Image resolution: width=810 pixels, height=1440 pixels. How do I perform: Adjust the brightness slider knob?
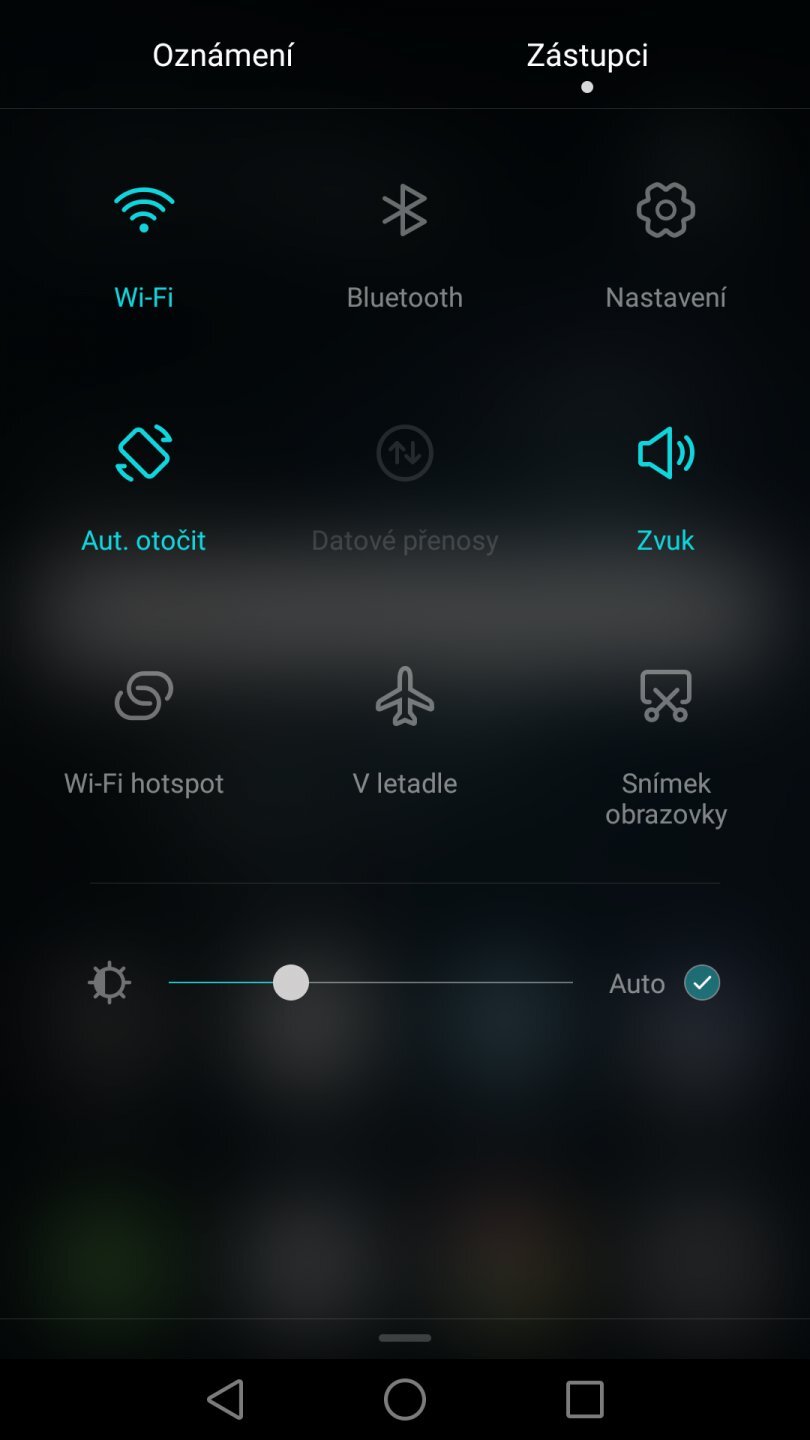point(290,983)
